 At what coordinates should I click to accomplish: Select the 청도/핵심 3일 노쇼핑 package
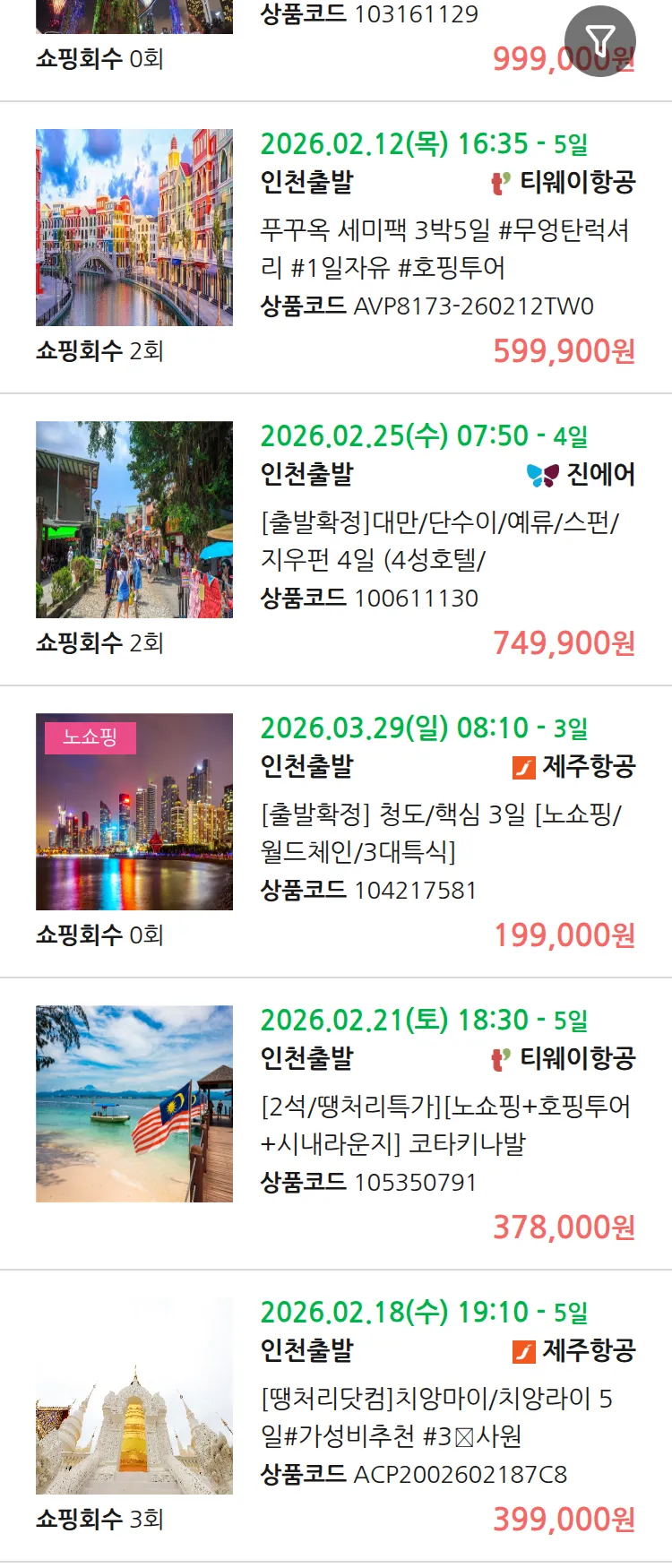click(441, 832)
